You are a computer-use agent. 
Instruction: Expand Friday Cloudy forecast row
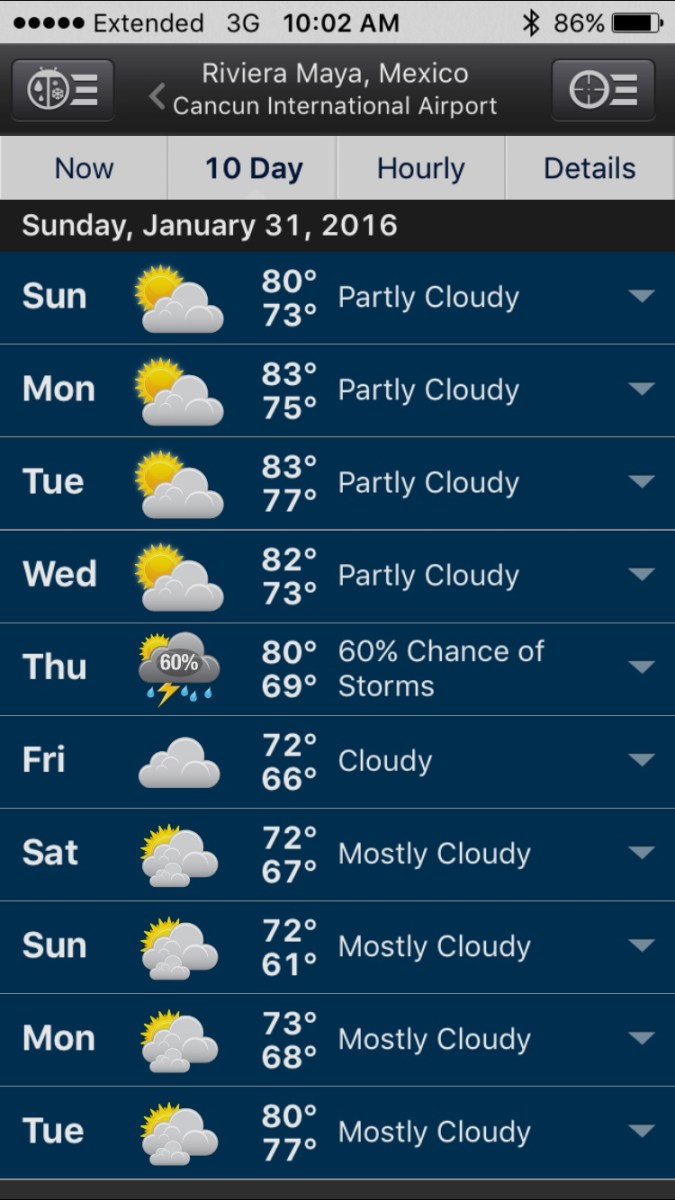641,760
